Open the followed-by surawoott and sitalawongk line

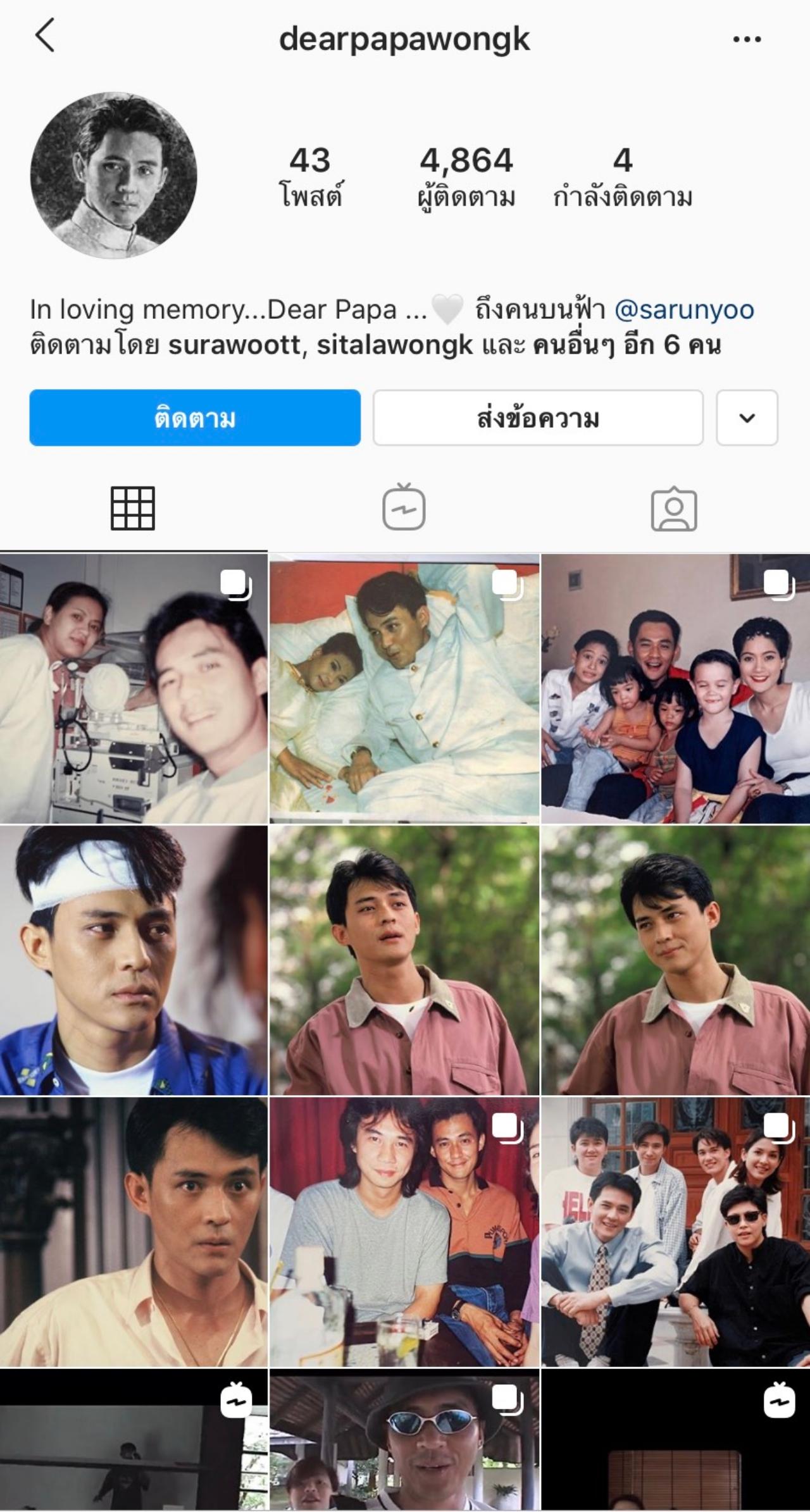(x=375, y=345)
